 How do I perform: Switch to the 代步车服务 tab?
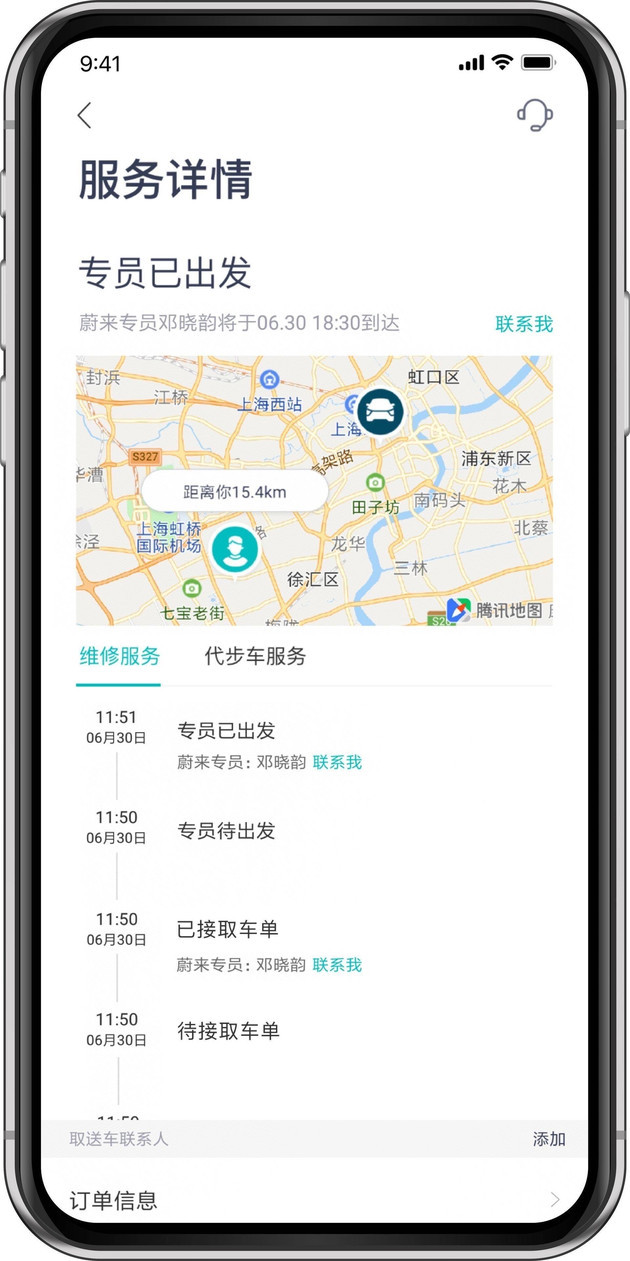pyautogui.click(x=255, y=657)
